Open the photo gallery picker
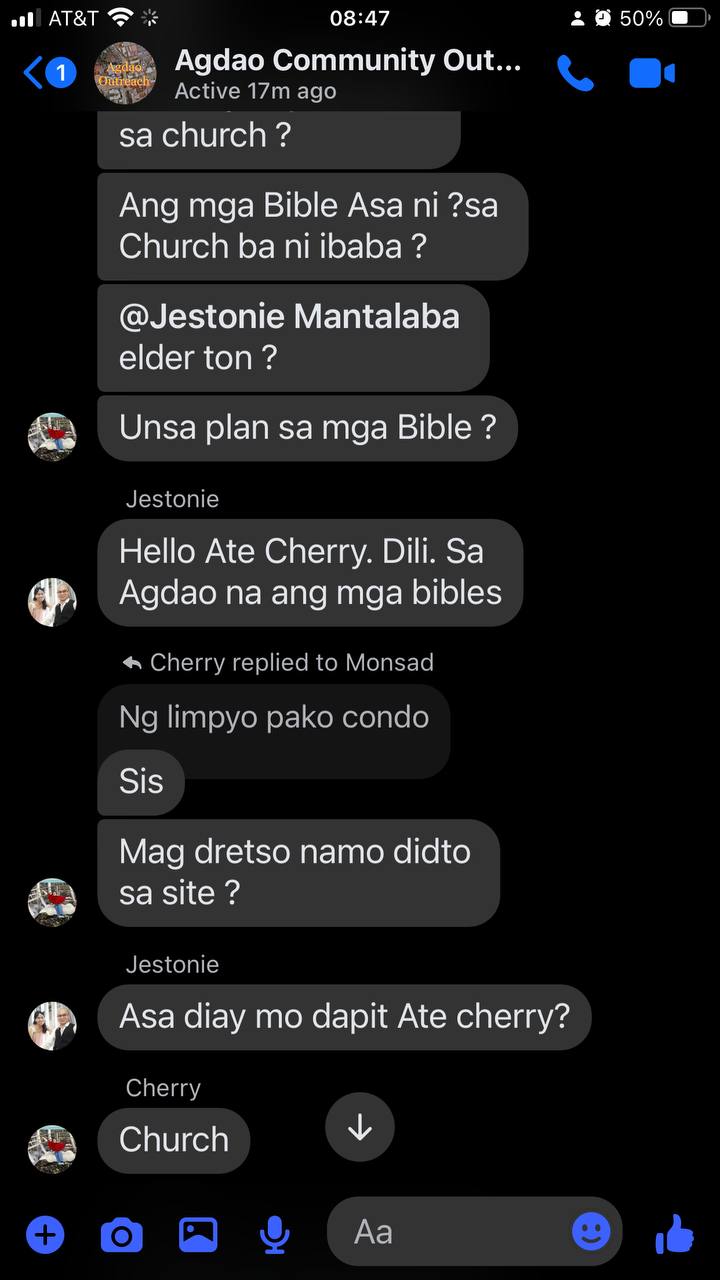The width and height of the screenshot is (720, 1280). 198,1235
